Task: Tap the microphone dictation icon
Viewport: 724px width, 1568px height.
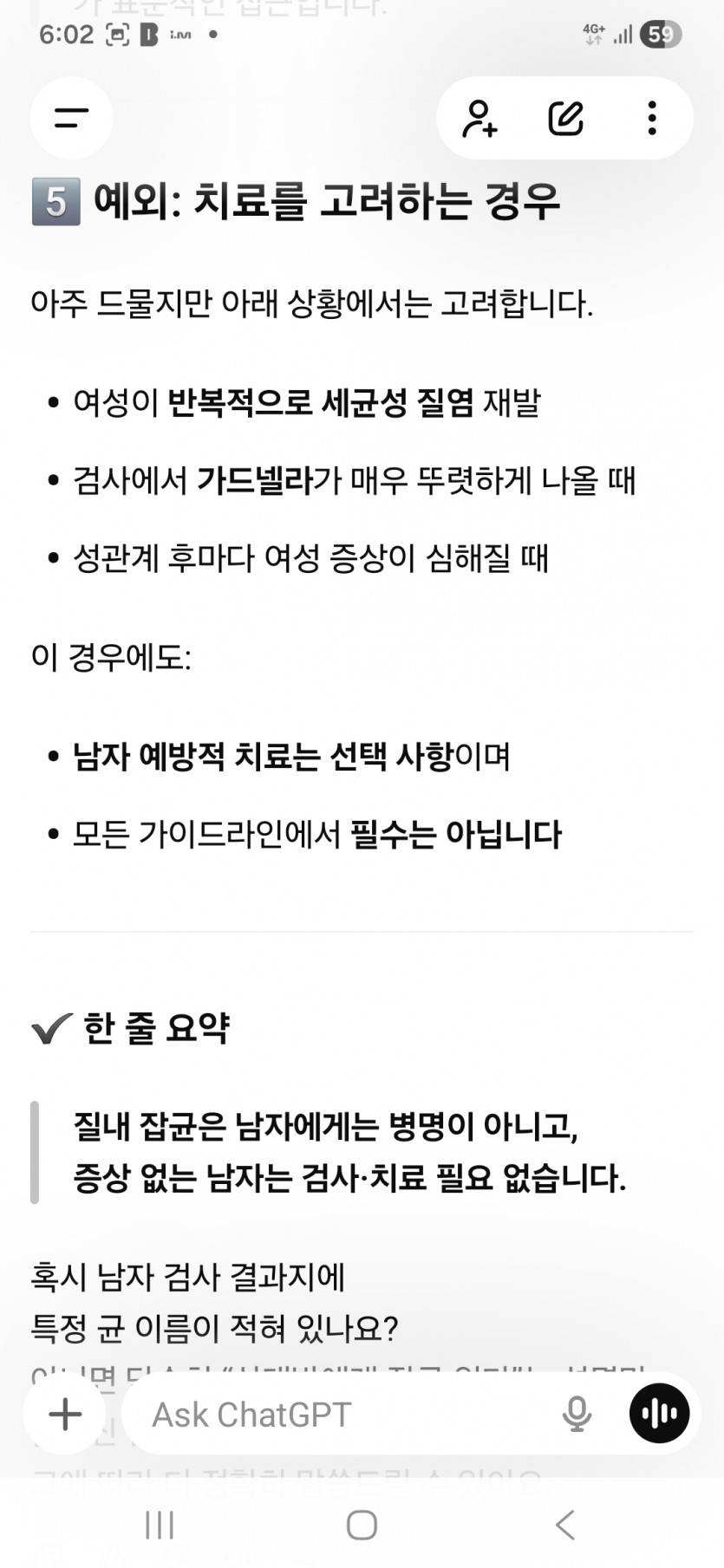Action: click(x=577, y=1414)
